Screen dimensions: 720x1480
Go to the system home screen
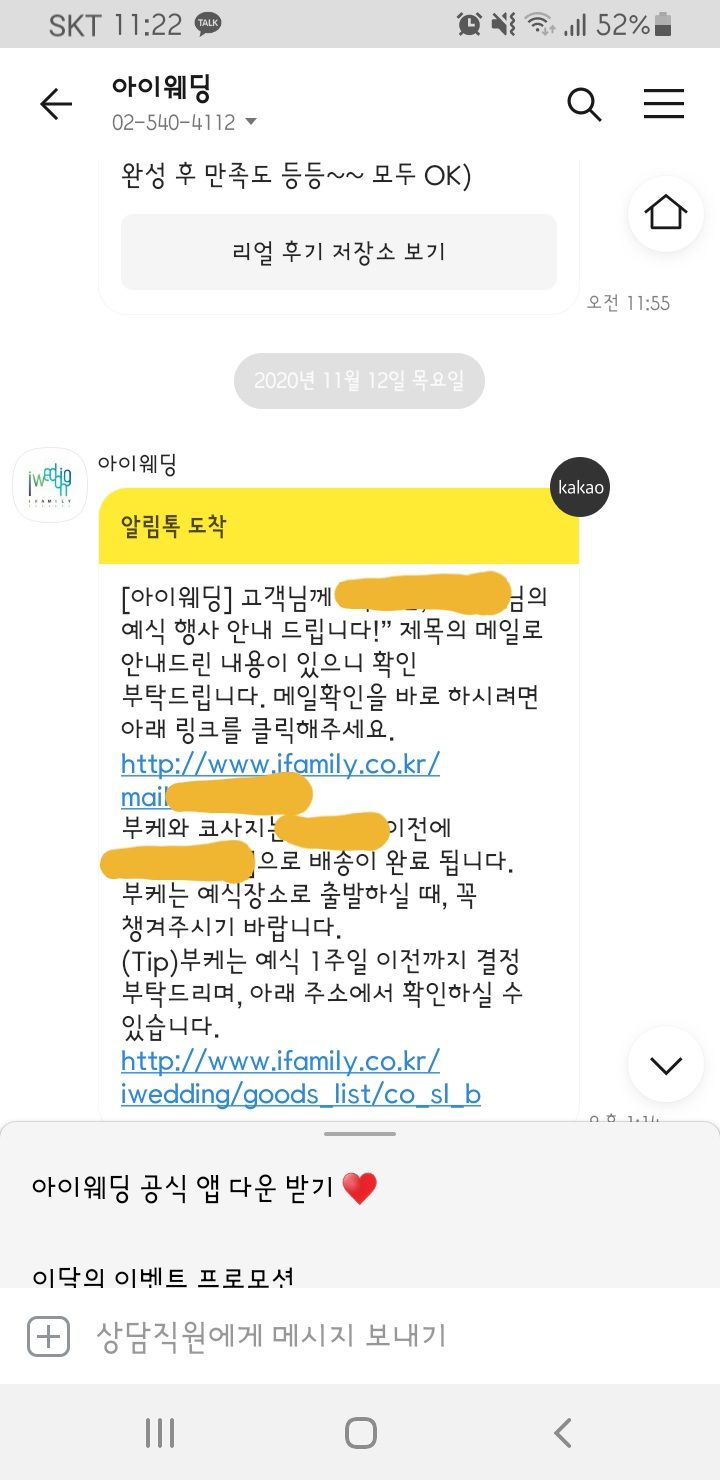click(x=360, y=1433)
